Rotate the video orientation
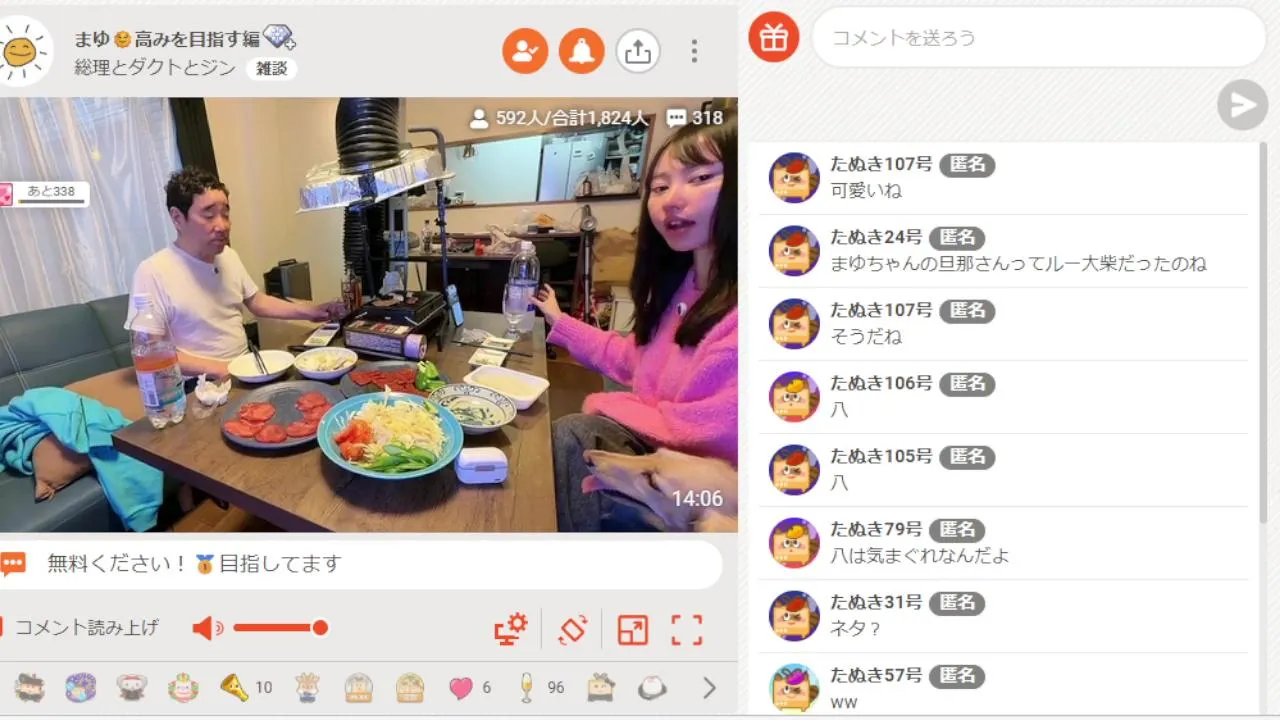This screenshot has width=1280, height=720. point(572,629)
